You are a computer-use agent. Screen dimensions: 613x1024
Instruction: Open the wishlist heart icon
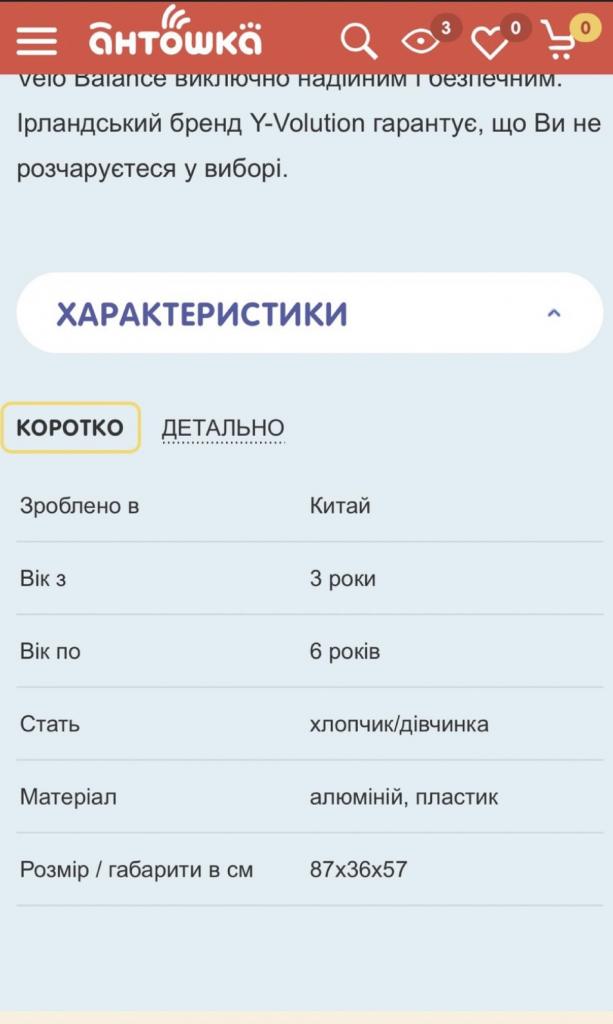(490, 43)
